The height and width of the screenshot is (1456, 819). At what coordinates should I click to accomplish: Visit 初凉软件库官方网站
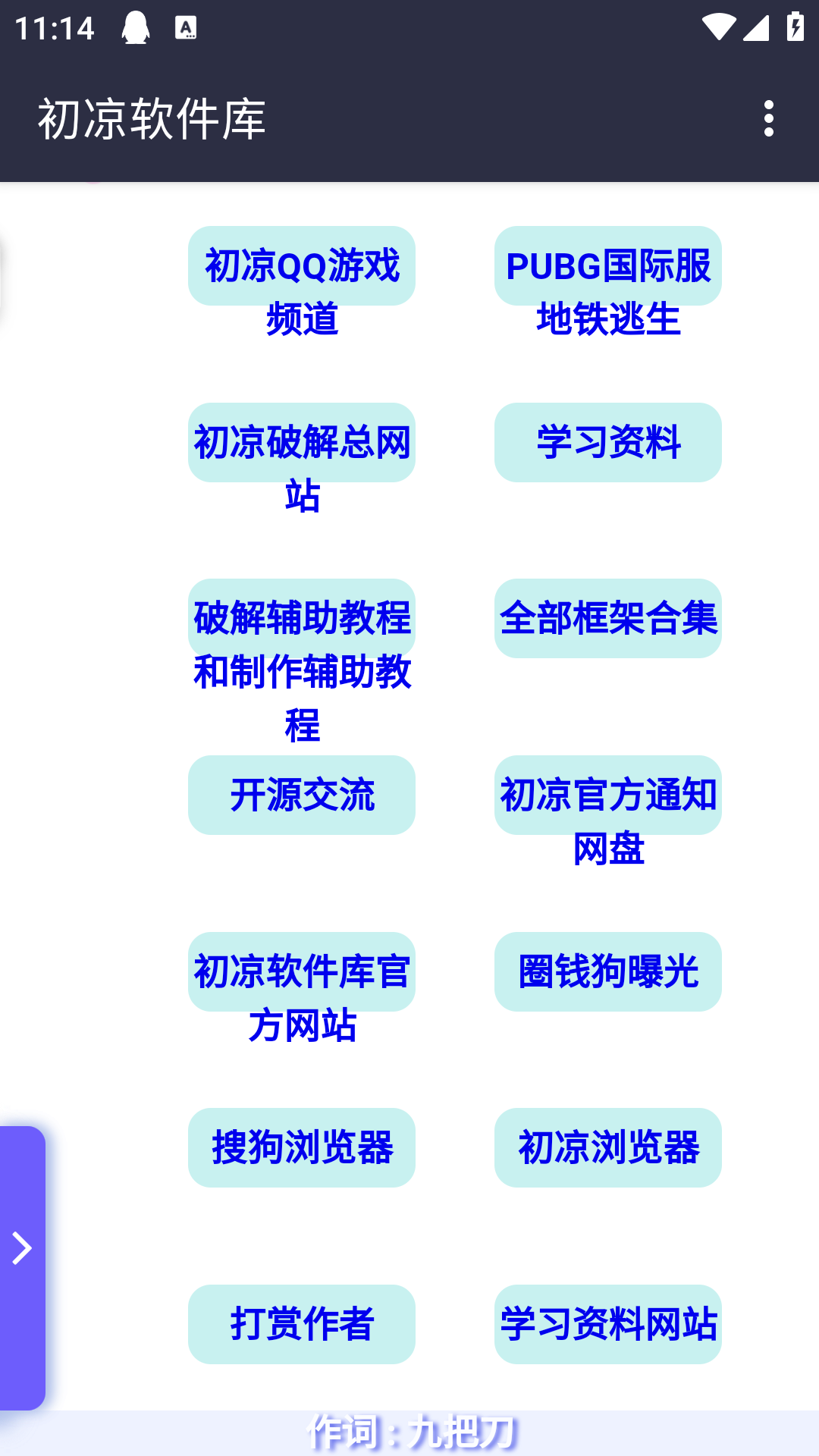coord(302,972)
